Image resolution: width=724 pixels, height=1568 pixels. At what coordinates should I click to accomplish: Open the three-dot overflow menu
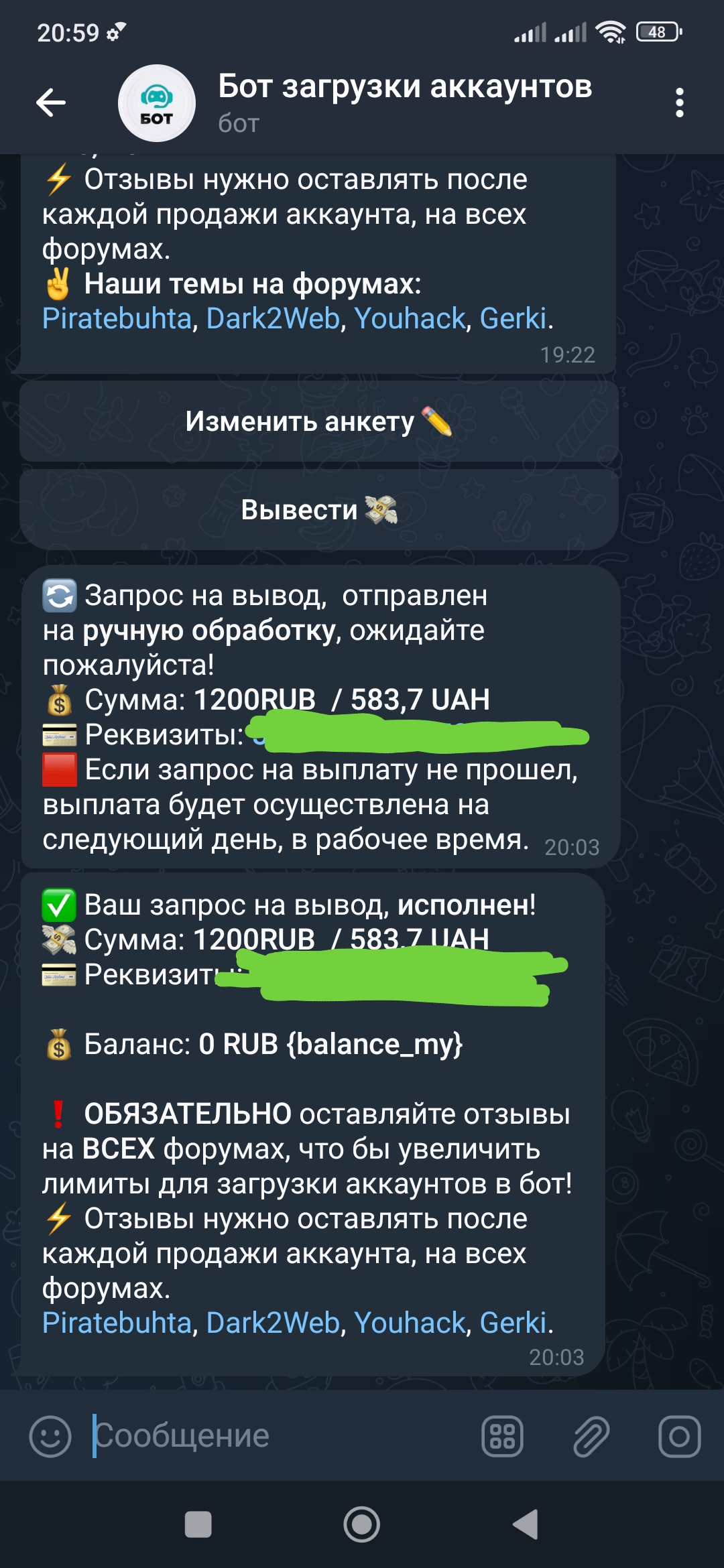pos(679,103)
